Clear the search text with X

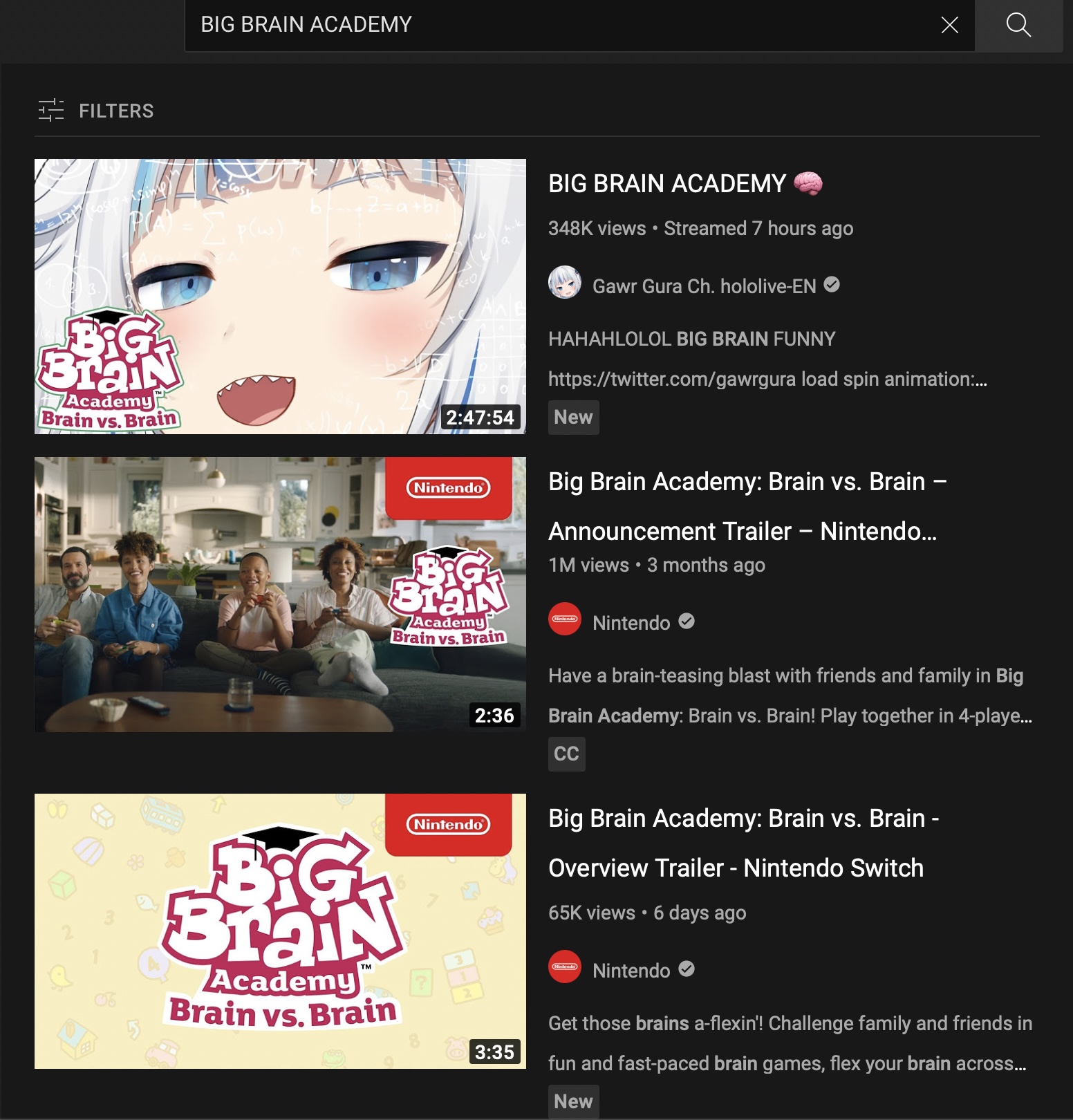pos(949,26)
